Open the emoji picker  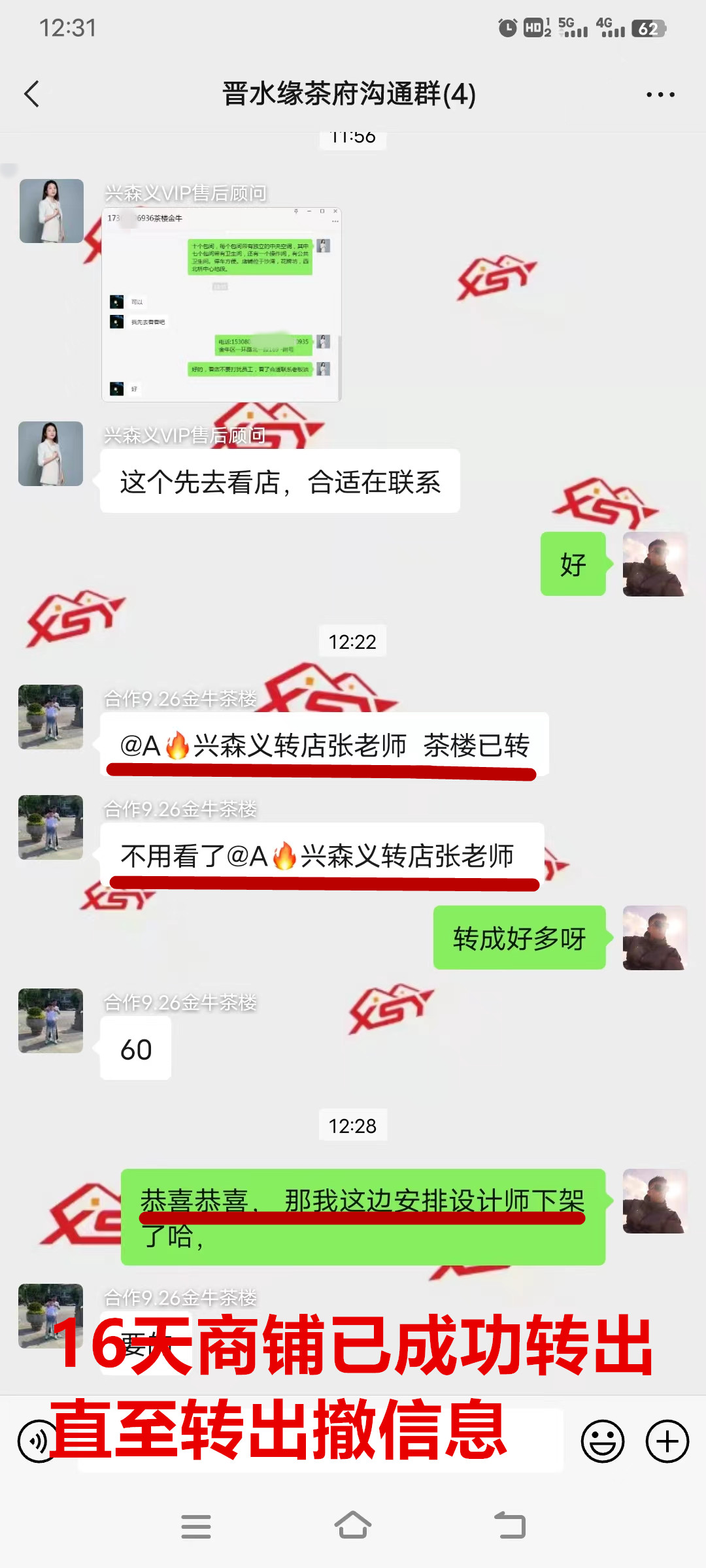click(602, 1441)
